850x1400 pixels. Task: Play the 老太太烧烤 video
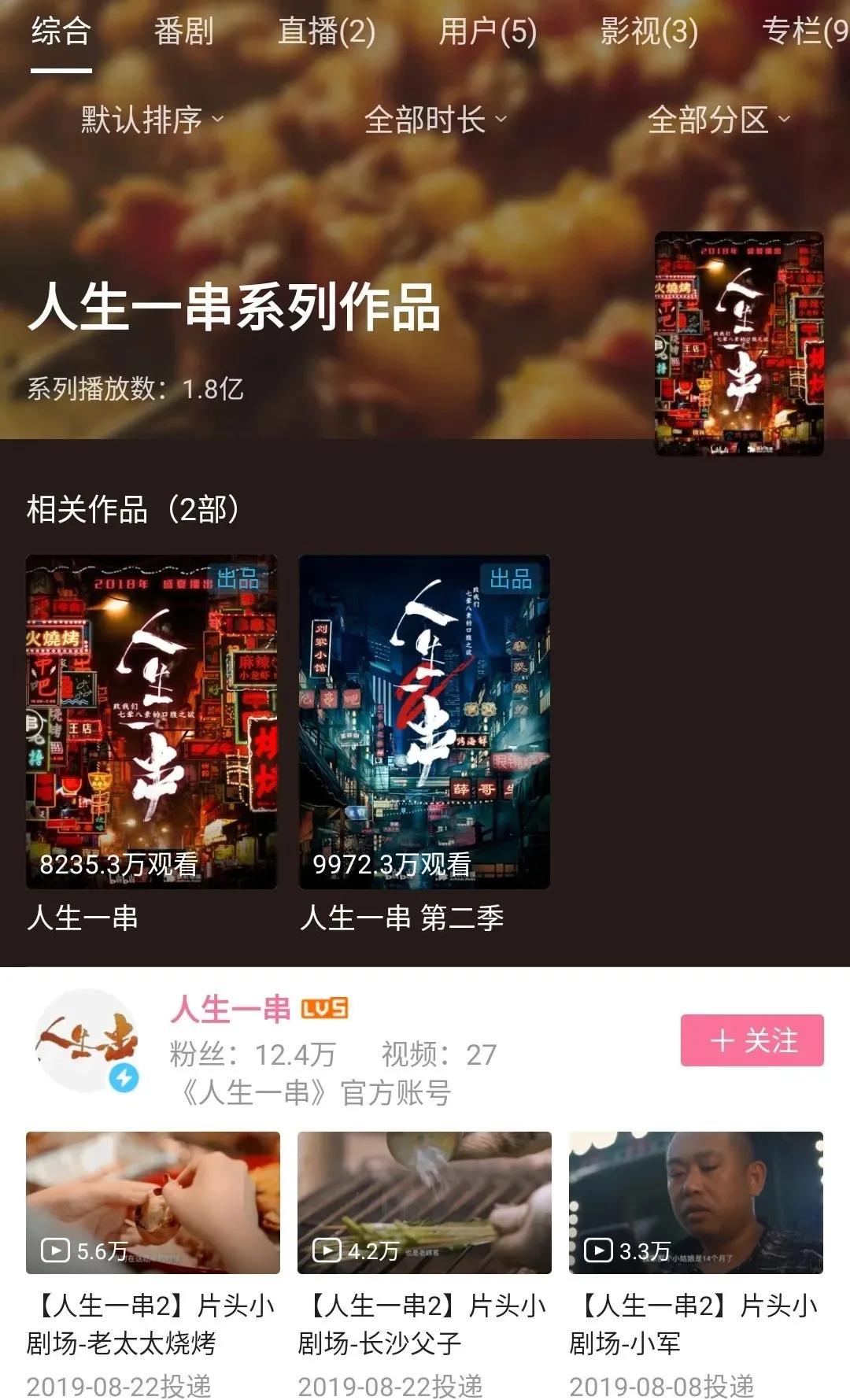click(x=153, y=1202)
